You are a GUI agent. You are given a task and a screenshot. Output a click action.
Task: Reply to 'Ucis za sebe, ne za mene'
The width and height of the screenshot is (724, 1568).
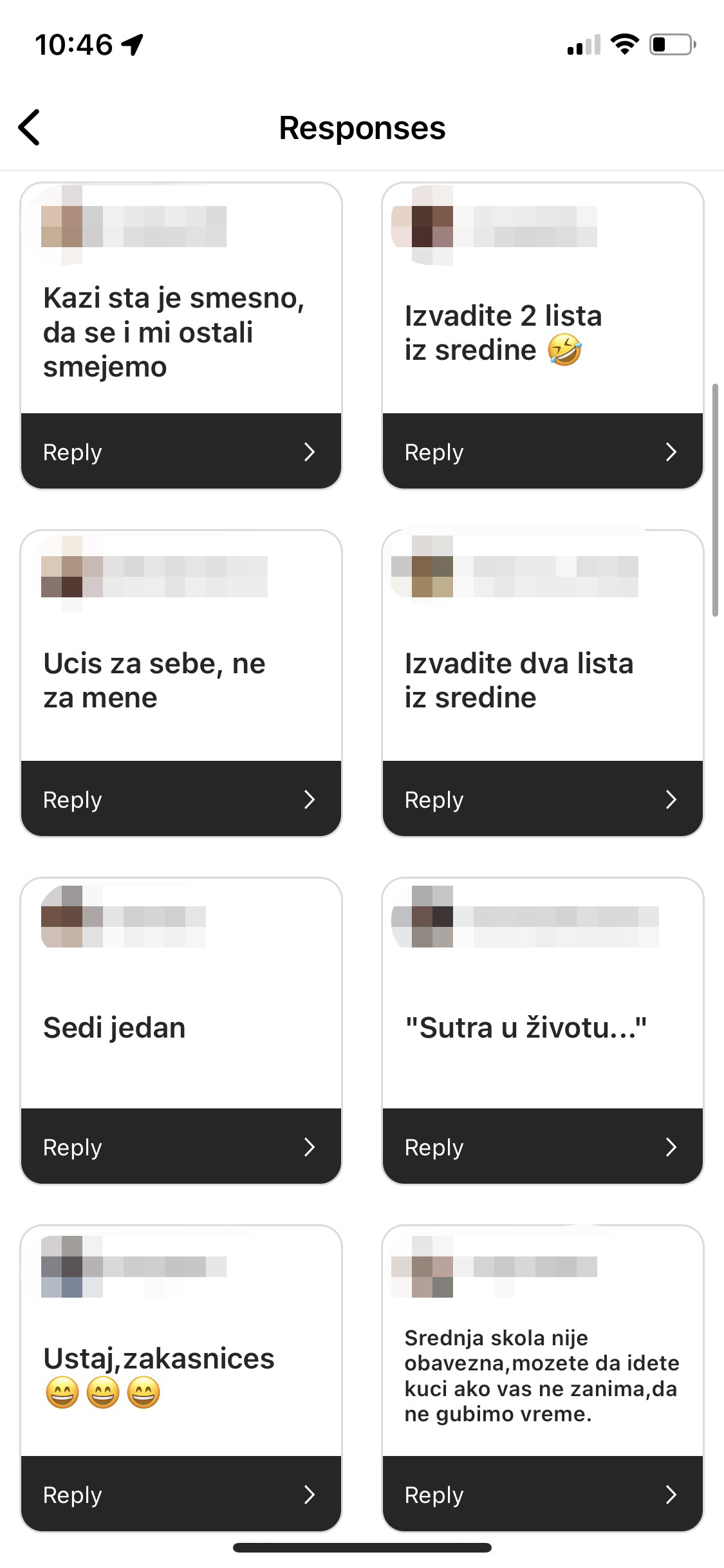pyautogui.click(x=181, y=799)
